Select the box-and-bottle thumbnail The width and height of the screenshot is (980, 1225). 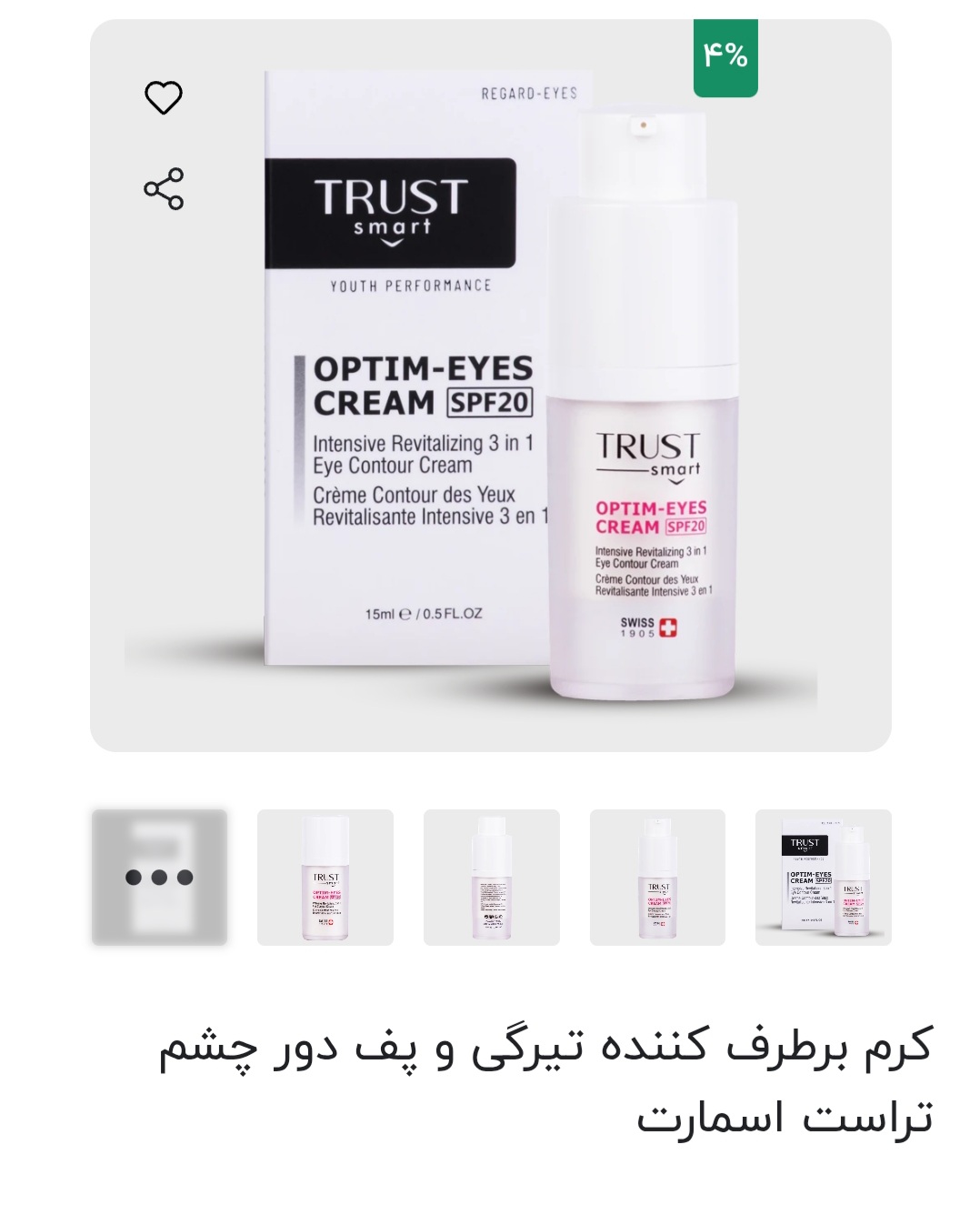click(823, 878)
